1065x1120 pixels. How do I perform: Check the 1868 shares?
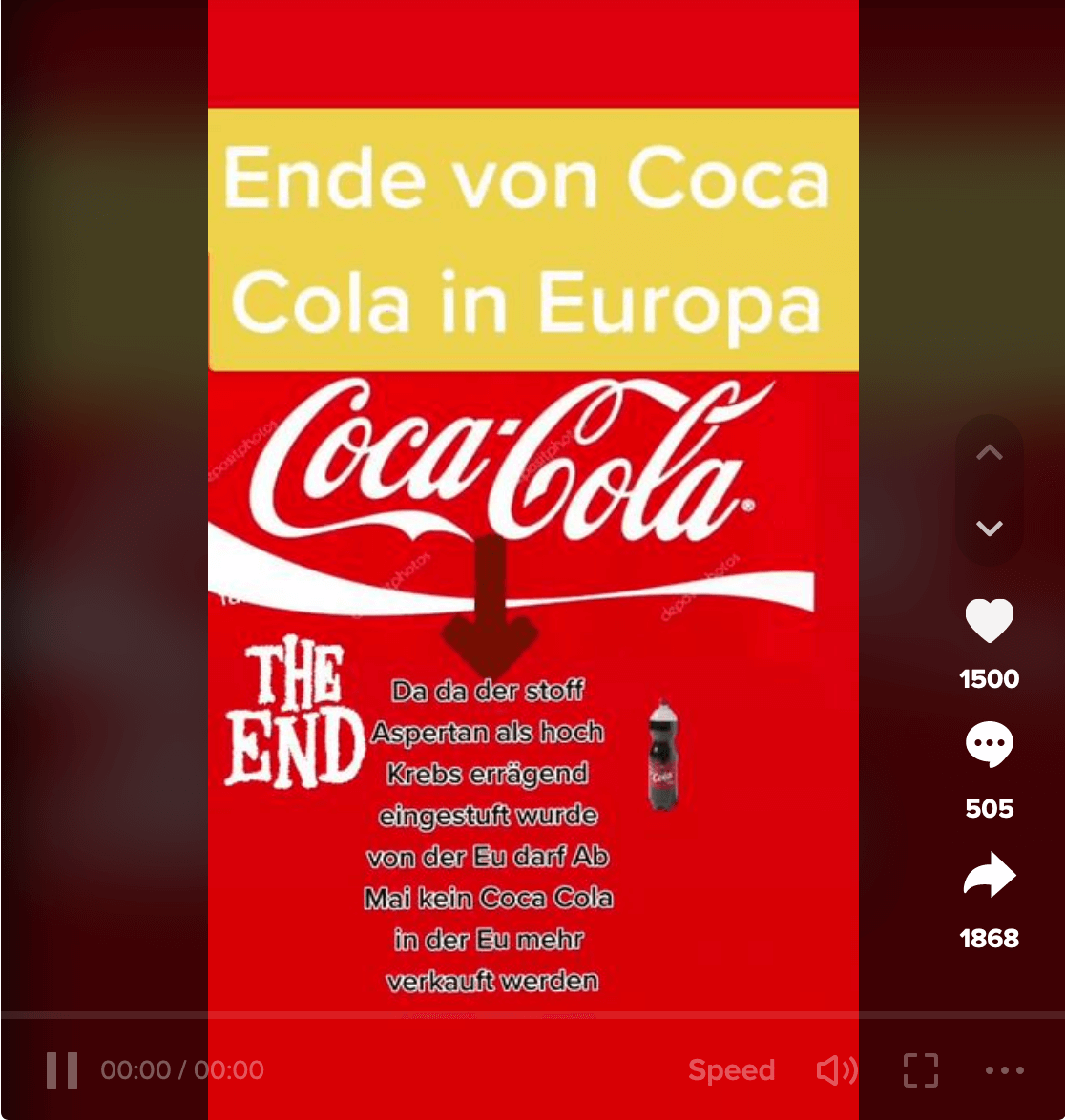pyautogui.click(x=990, y=940)
